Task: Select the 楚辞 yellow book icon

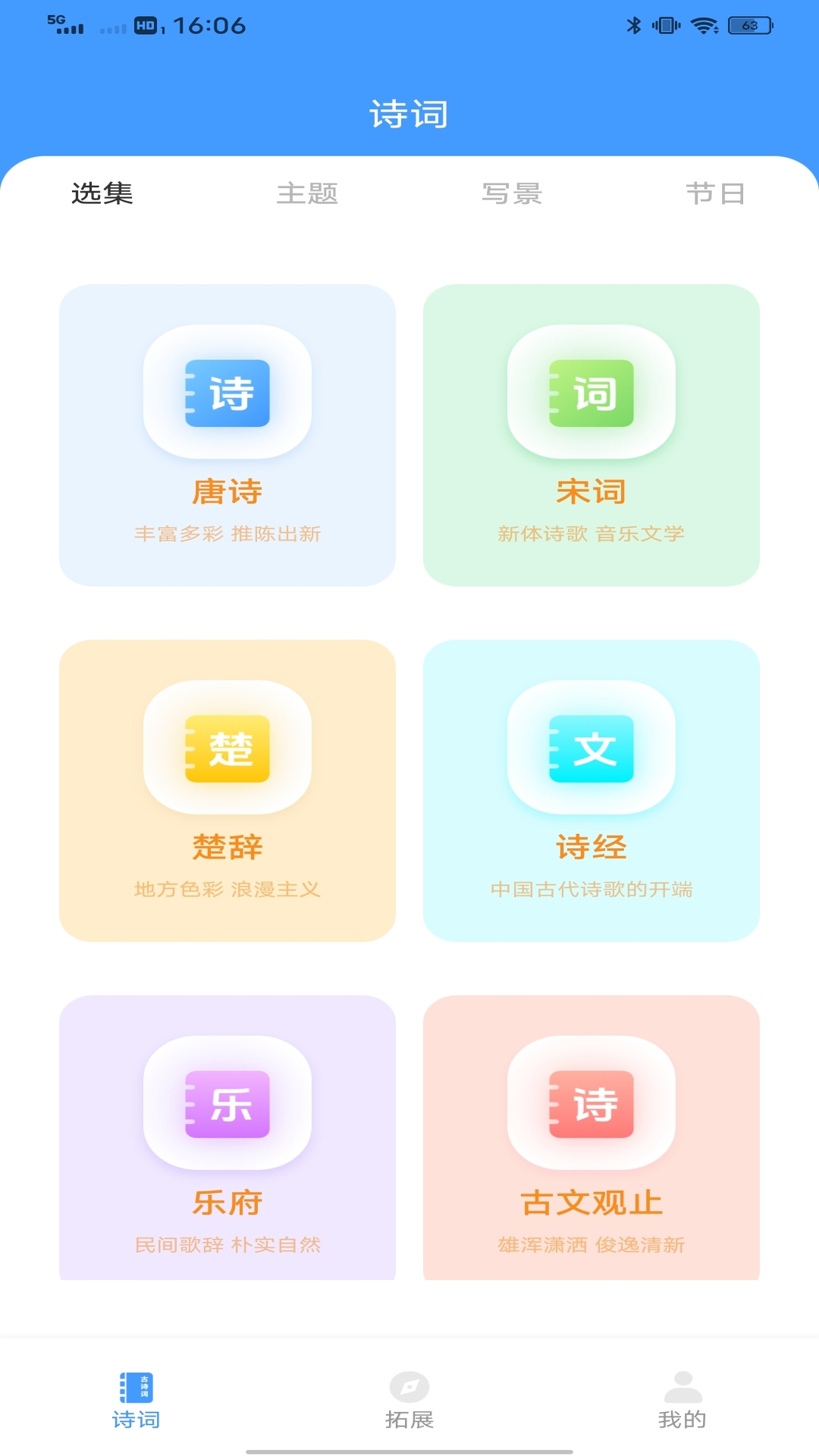Action: [x=227, y=751]
